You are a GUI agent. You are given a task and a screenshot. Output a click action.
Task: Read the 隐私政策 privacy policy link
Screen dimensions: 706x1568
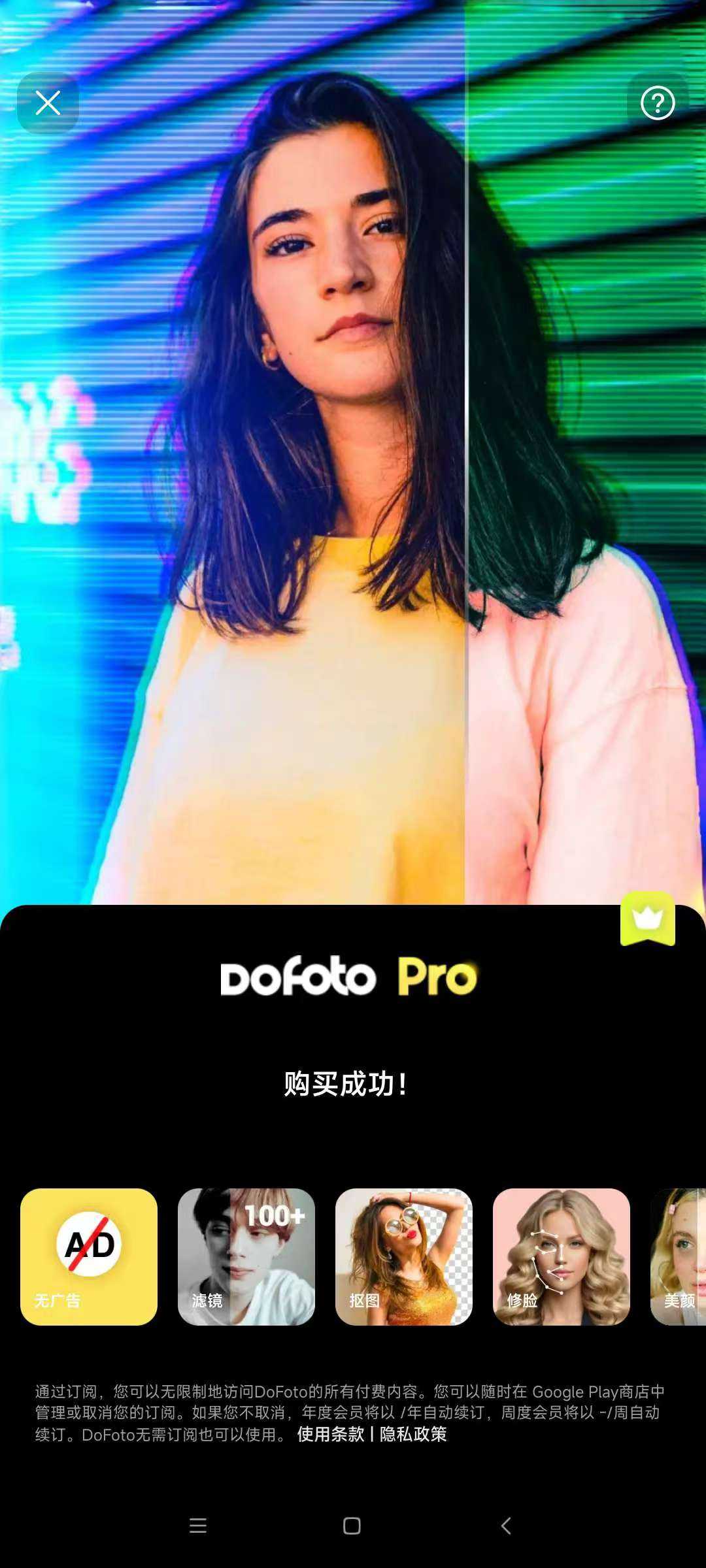tap(413, 1434)
